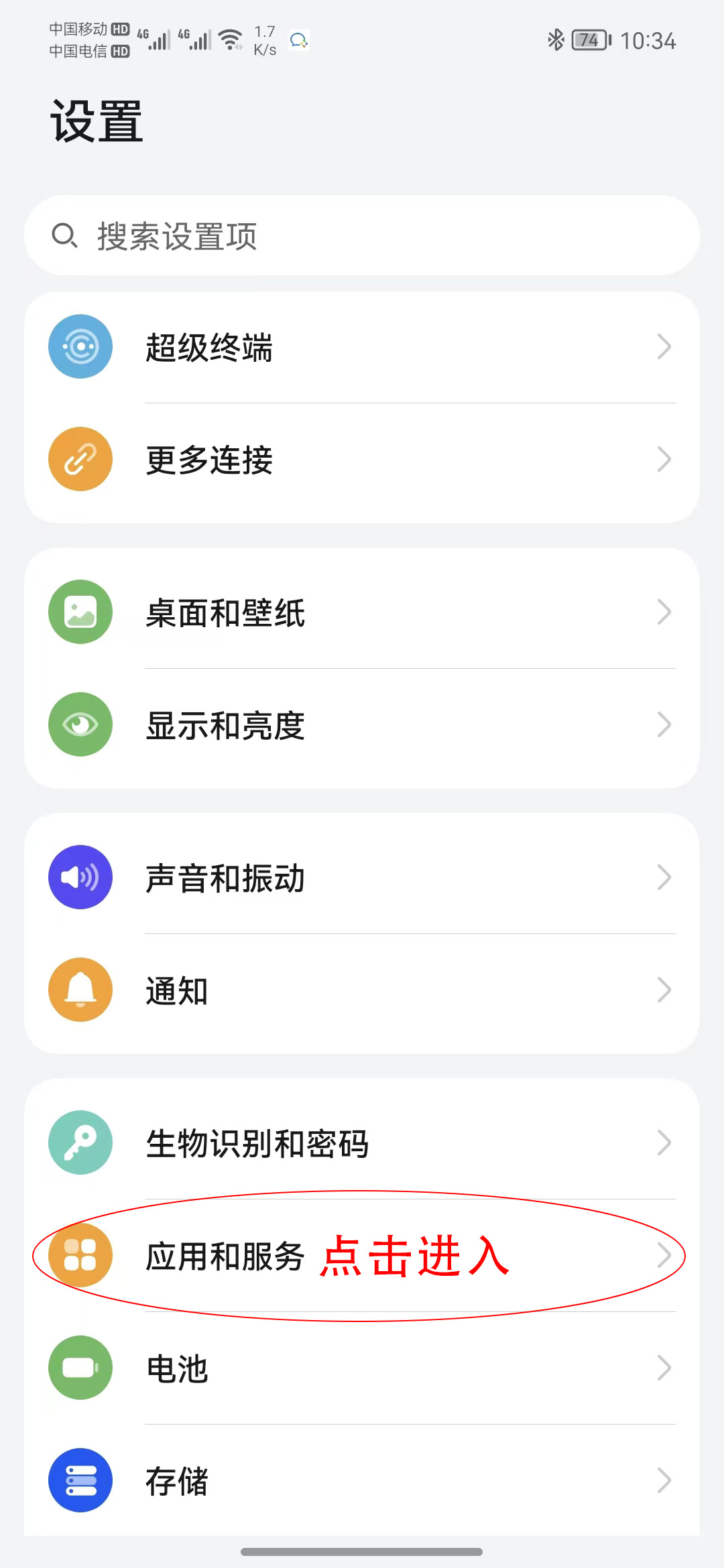
Task: Tap the 搜索设置项 search field
Action: point(362,236)
